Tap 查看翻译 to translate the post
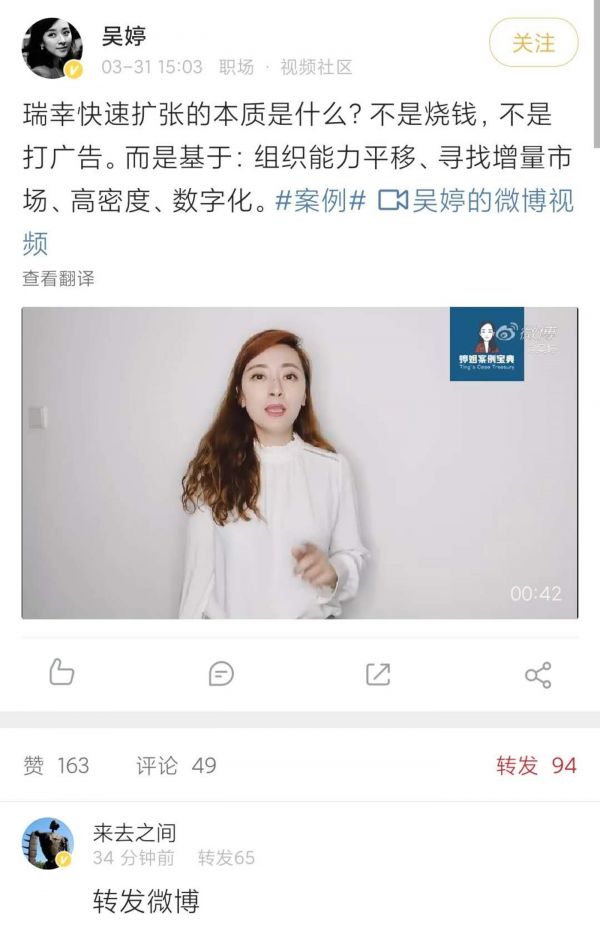 [59, 279]
